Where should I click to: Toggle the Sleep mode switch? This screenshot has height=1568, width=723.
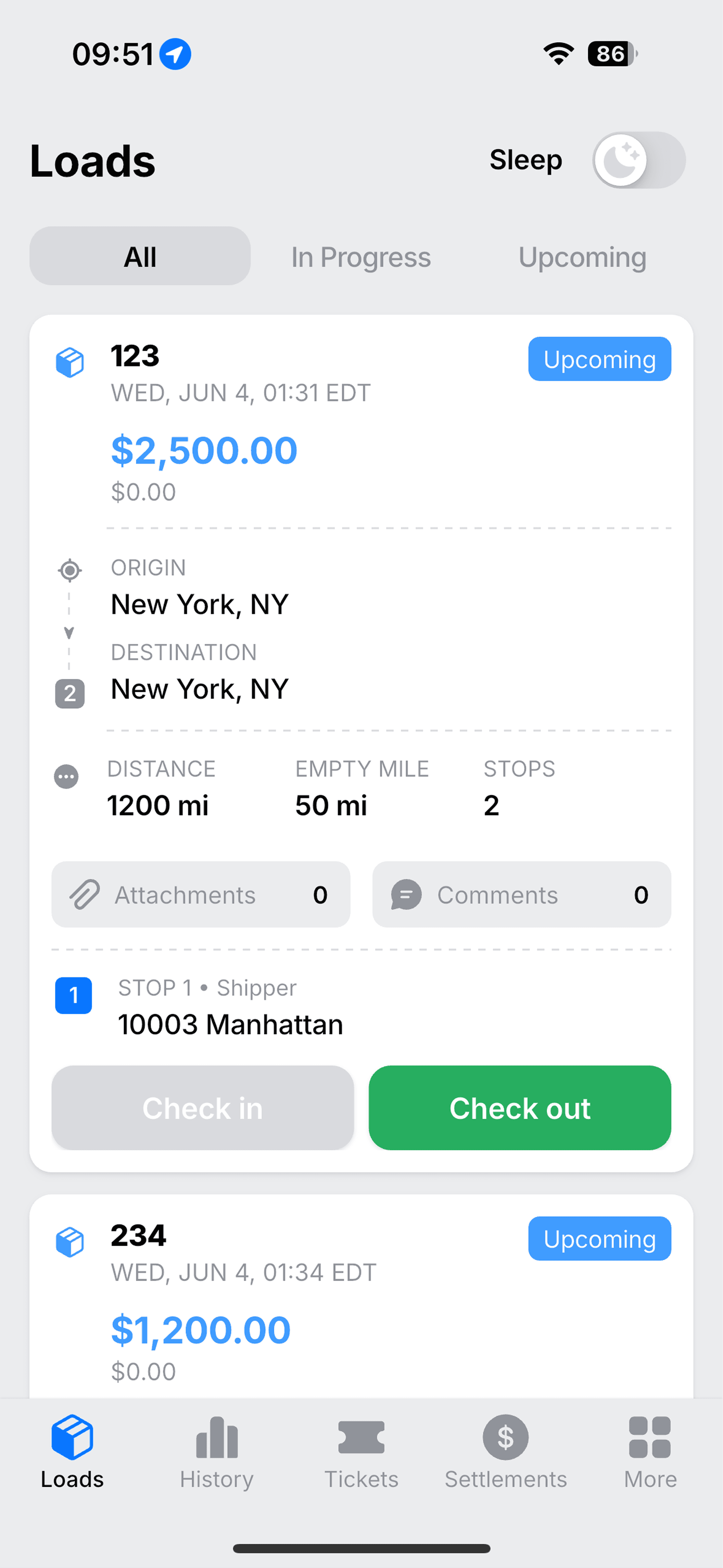tap(638, 160)
